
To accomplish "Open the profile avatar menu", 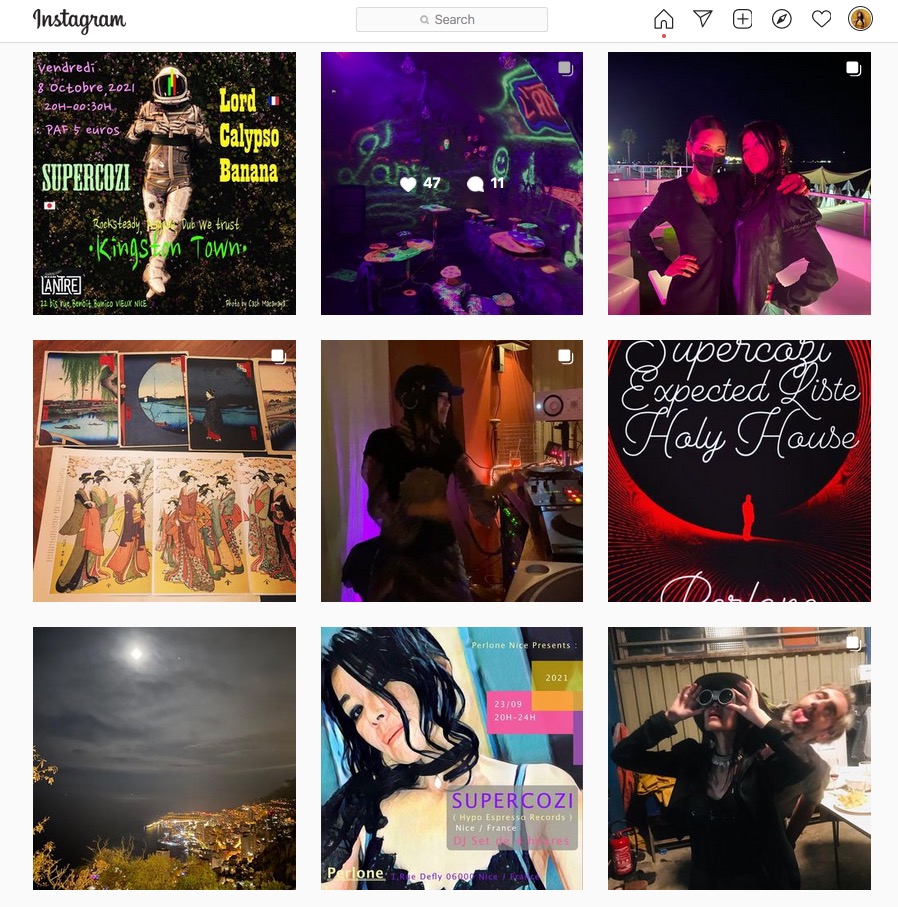I will pos(860,19).
